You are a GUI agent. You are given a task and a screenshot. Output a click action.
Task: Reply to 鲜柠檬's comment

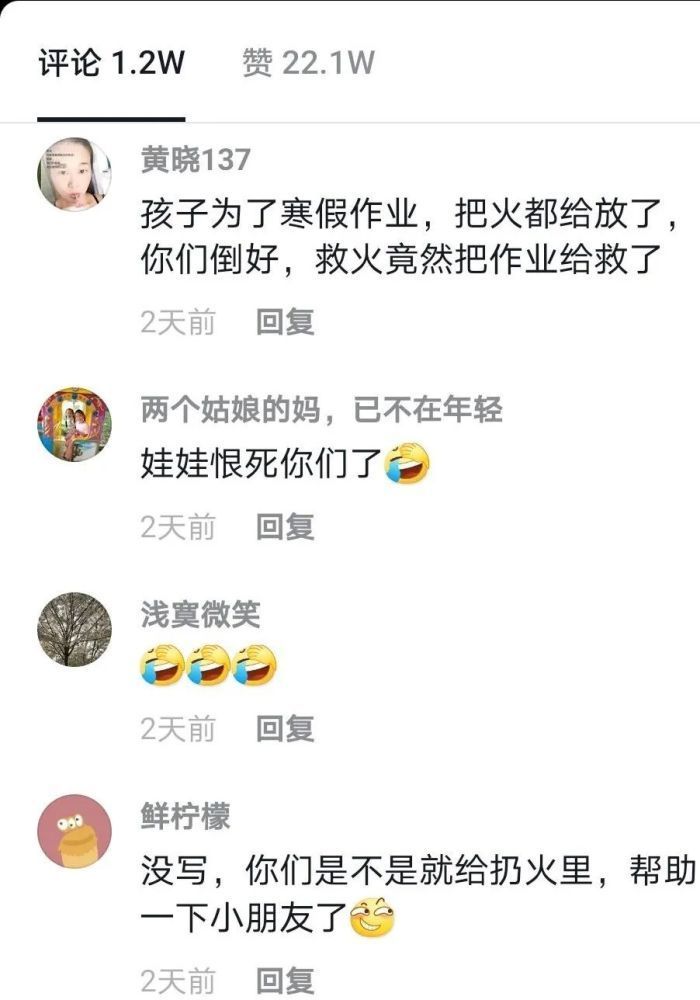click(x=285, y=980)
